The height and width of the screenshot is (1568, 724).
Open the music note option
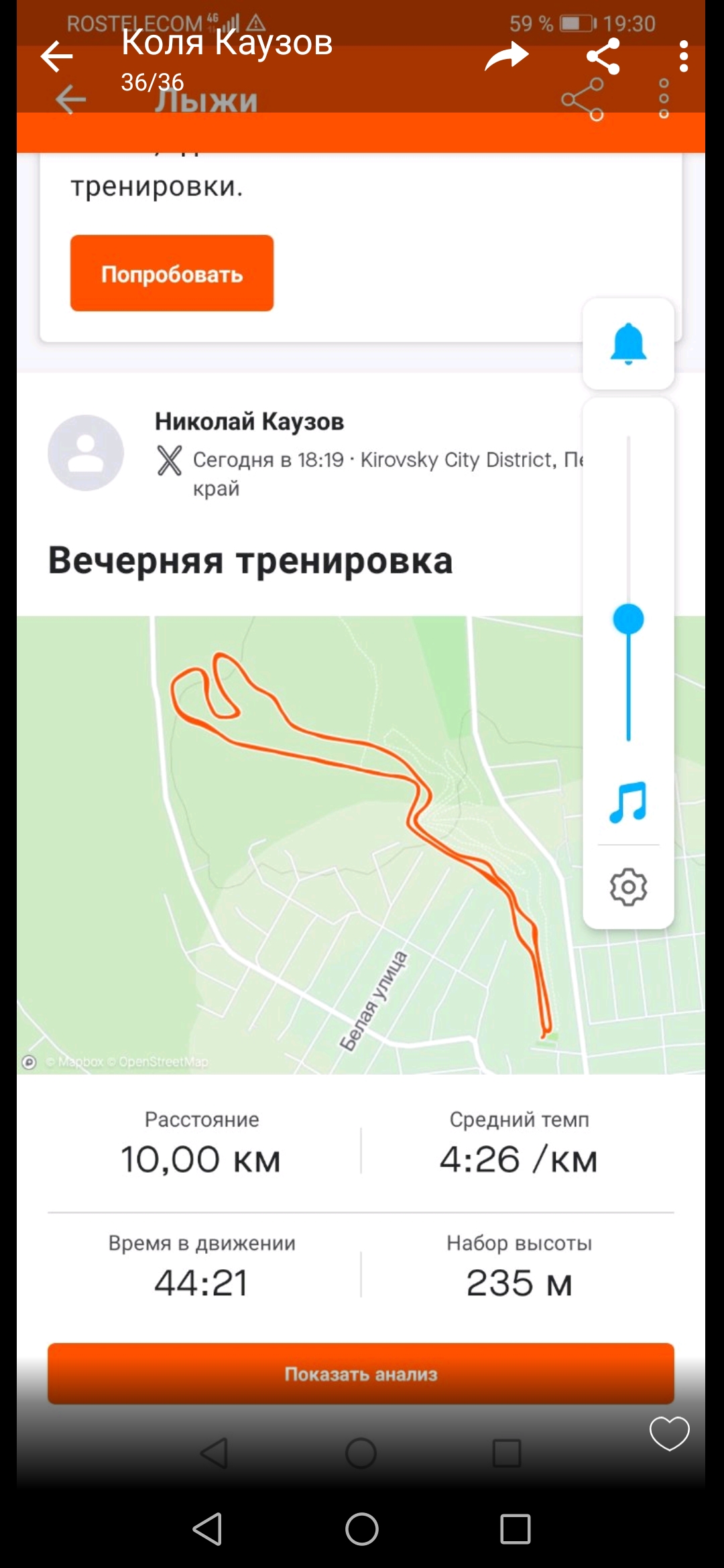point(628,802)
